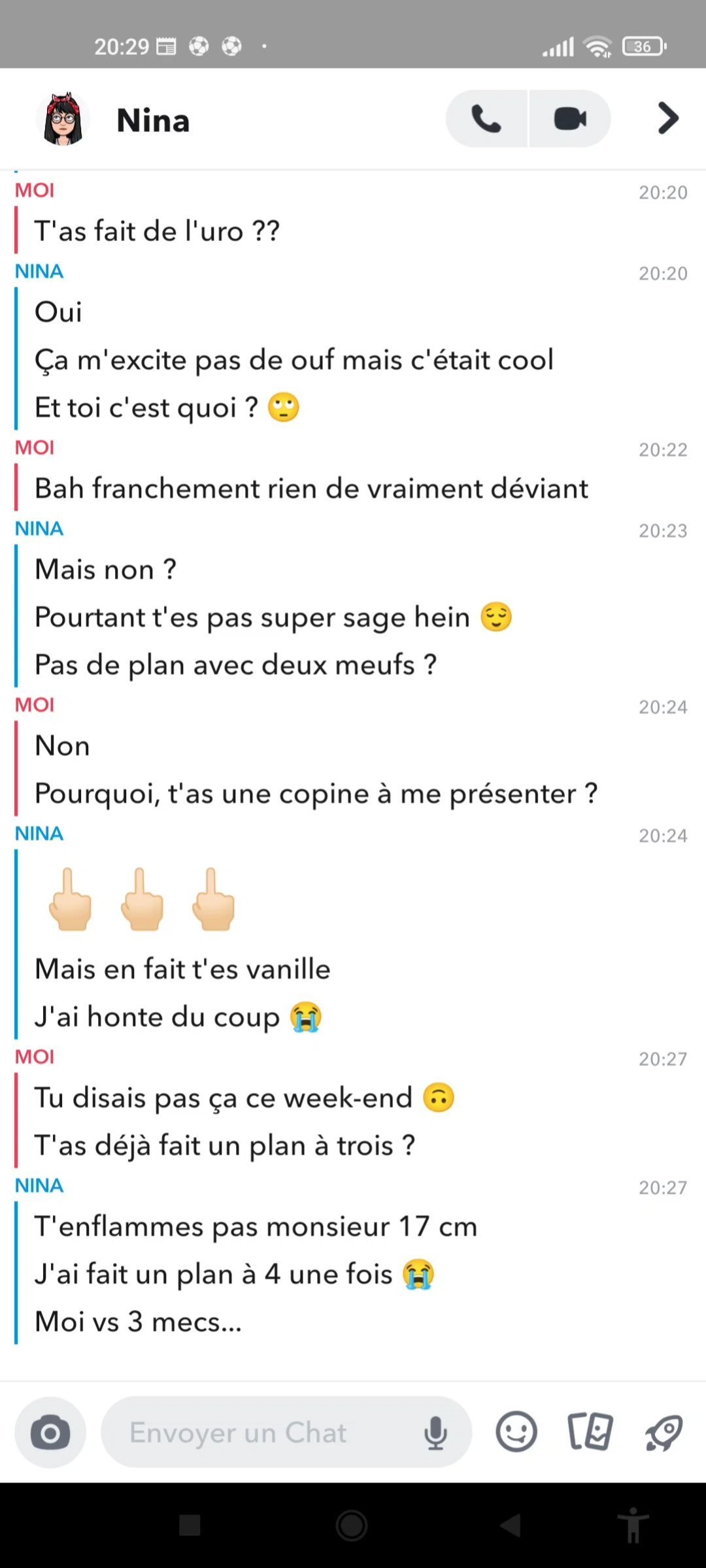Open Nina's profile avatar

click(x=63, y=119)
